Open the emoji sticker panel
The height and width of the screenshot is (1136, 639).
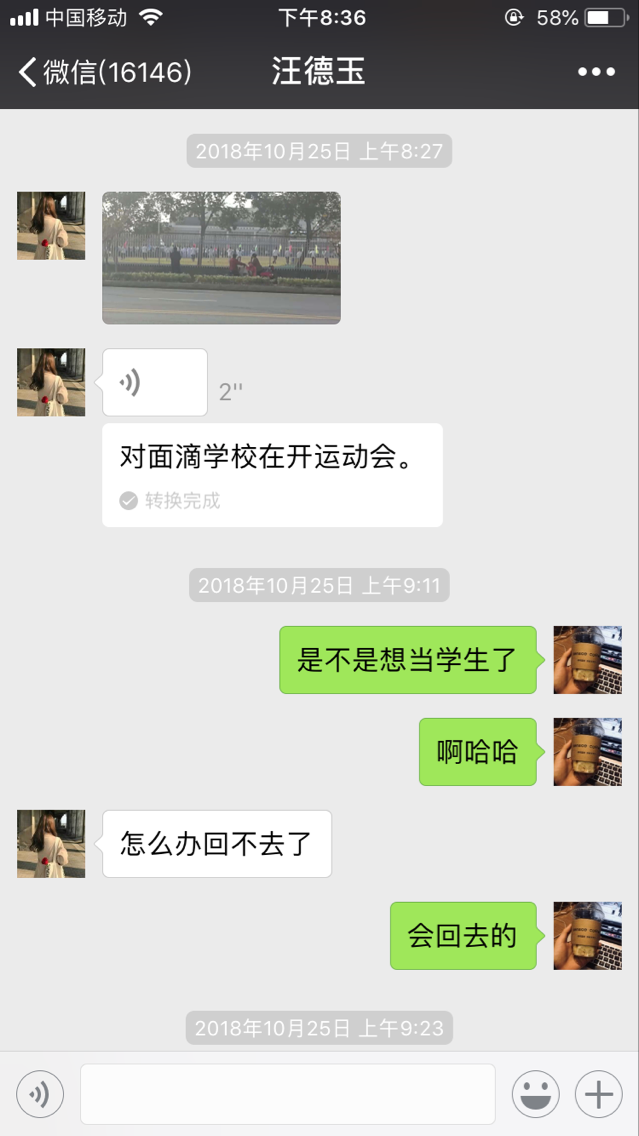[536, 1095]
